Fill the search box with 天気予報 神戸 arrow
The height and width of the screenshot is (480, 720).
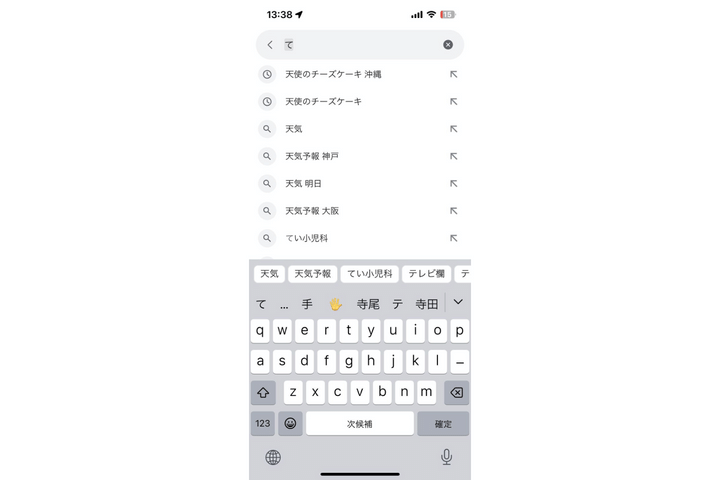453,156
